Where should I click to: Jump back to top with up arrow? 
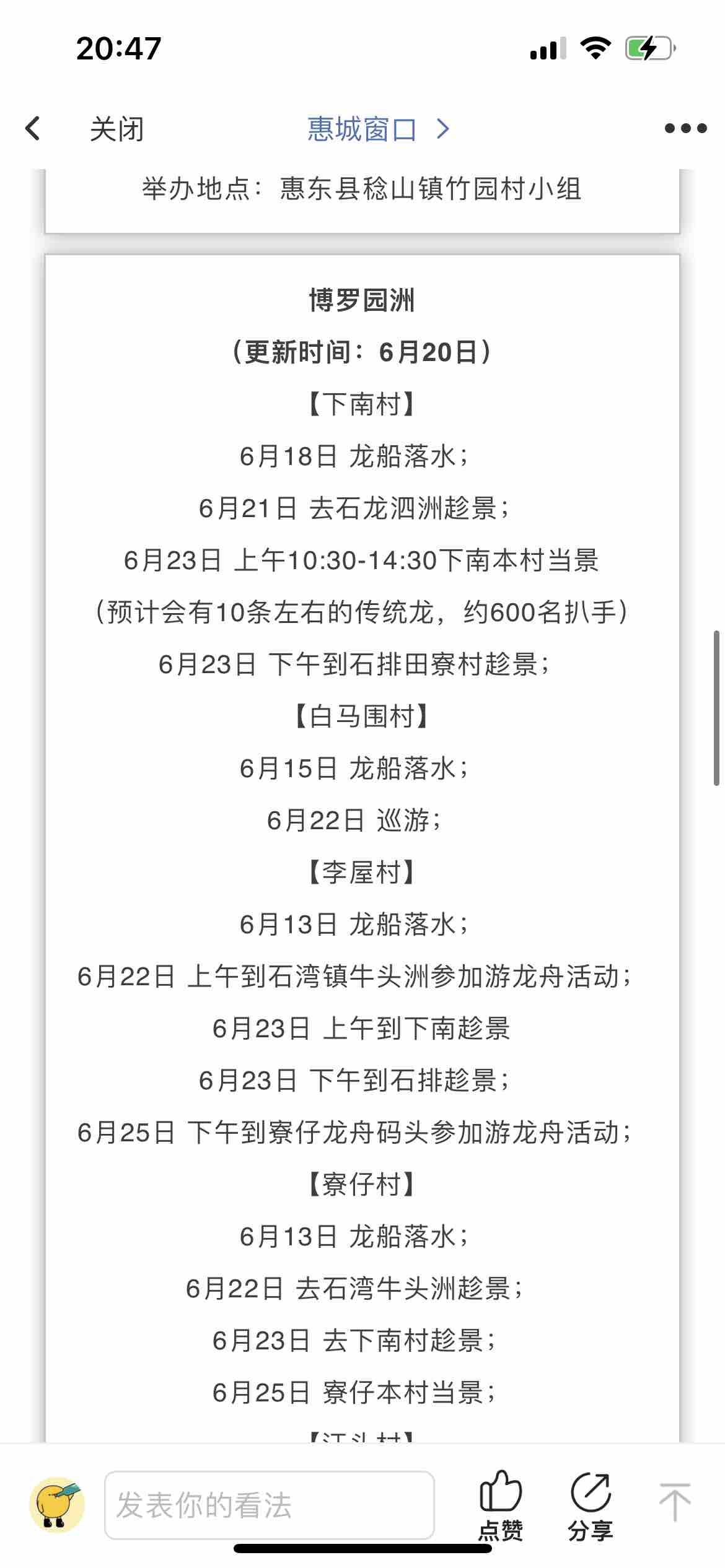[675, 1502]
